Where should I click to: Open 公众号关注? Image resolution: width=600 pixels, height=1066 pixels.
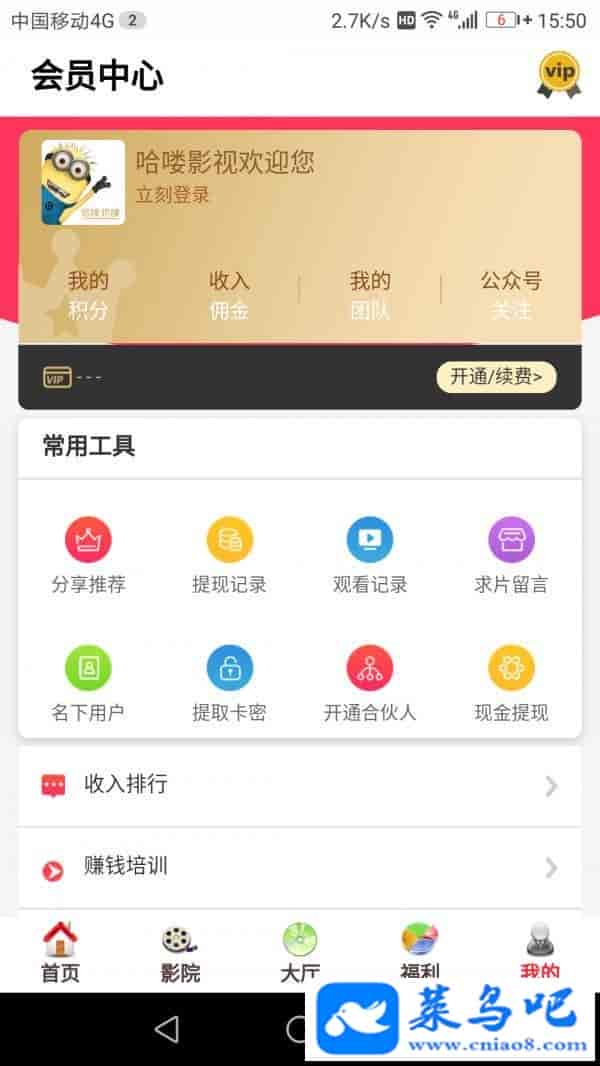coord(511,295)
